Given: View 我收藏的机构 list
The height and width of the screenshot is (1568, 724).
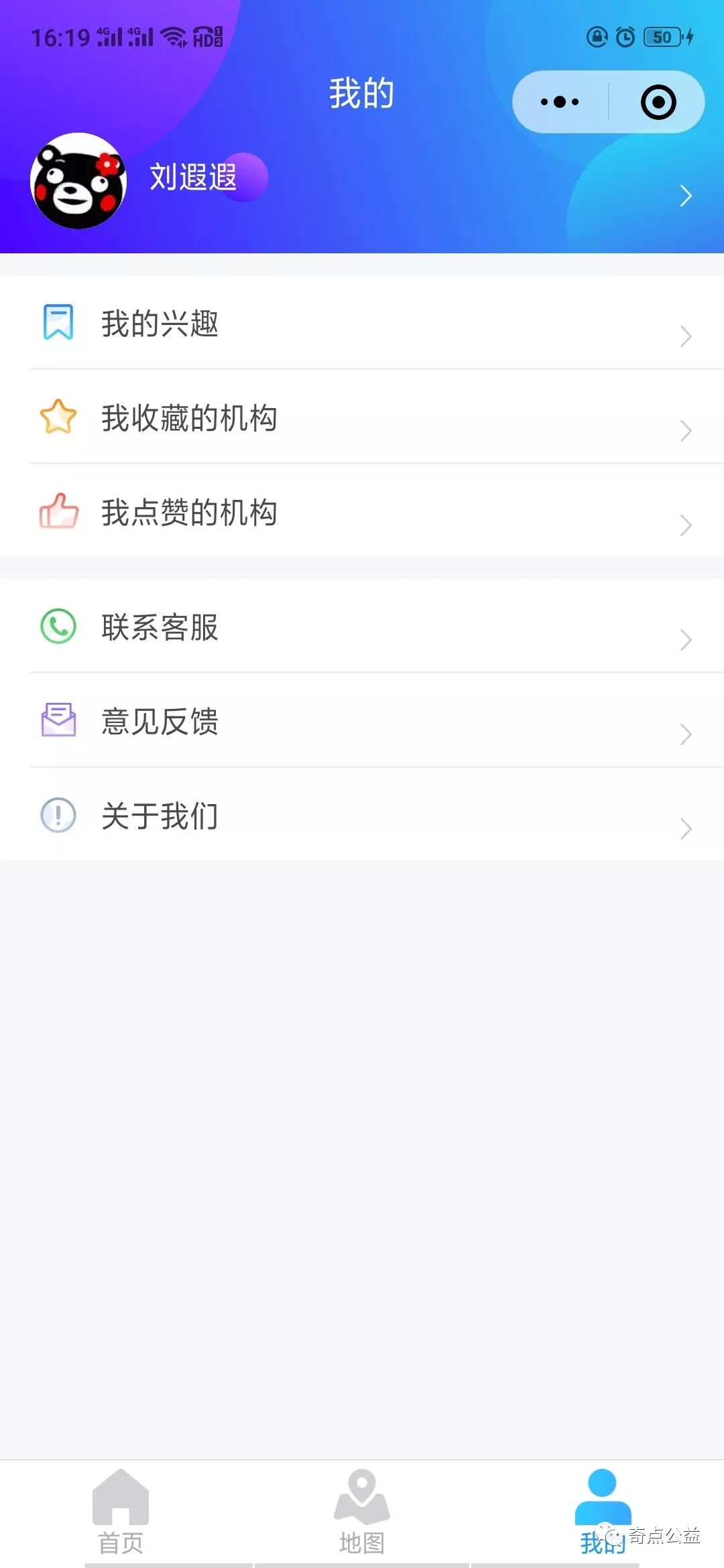Looking at the screenshot, I should [x=362, y=417].
